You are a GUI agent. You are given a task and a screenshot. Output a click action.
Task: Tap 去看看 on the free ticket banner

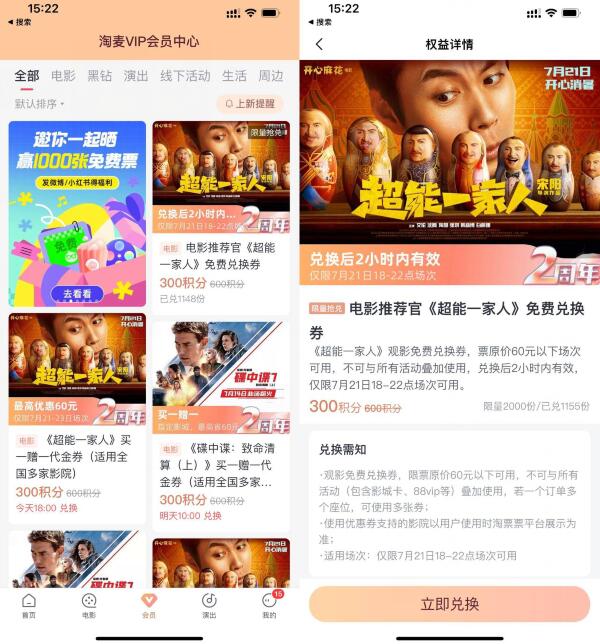coord(77,294)
